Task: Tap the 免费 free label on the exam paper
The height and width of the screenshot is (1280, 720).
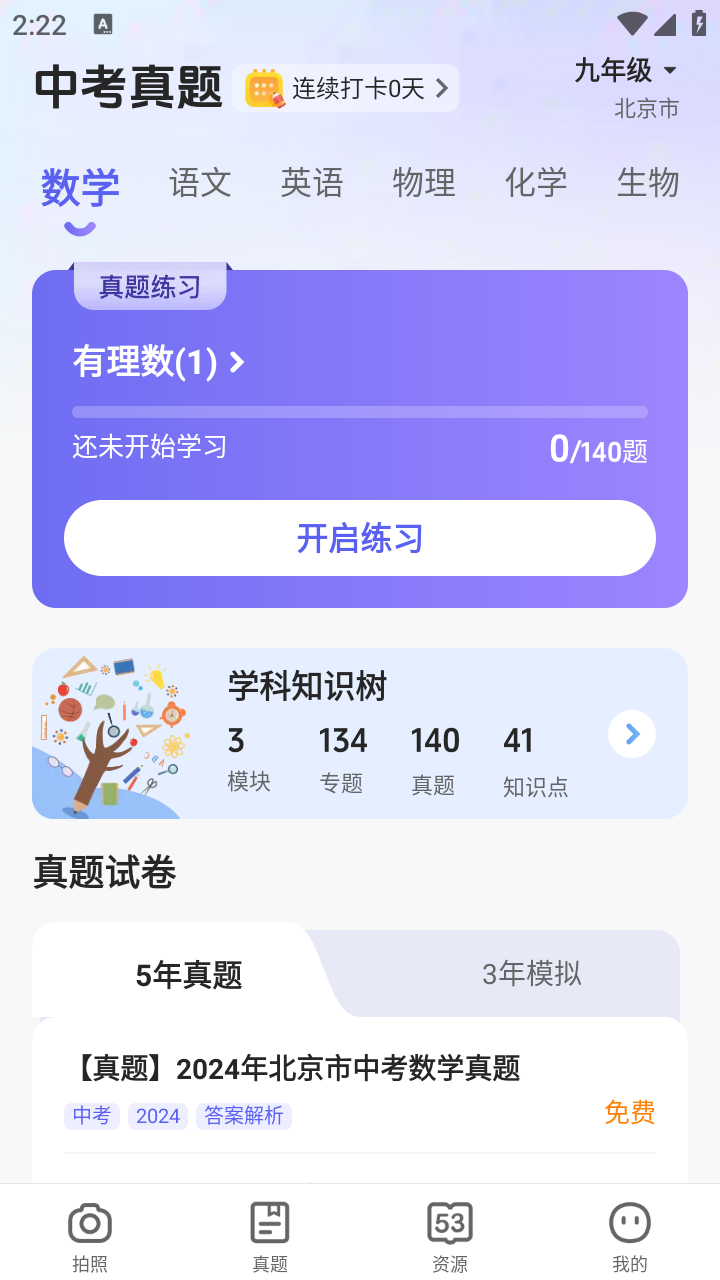Action: pos(629,1112)
